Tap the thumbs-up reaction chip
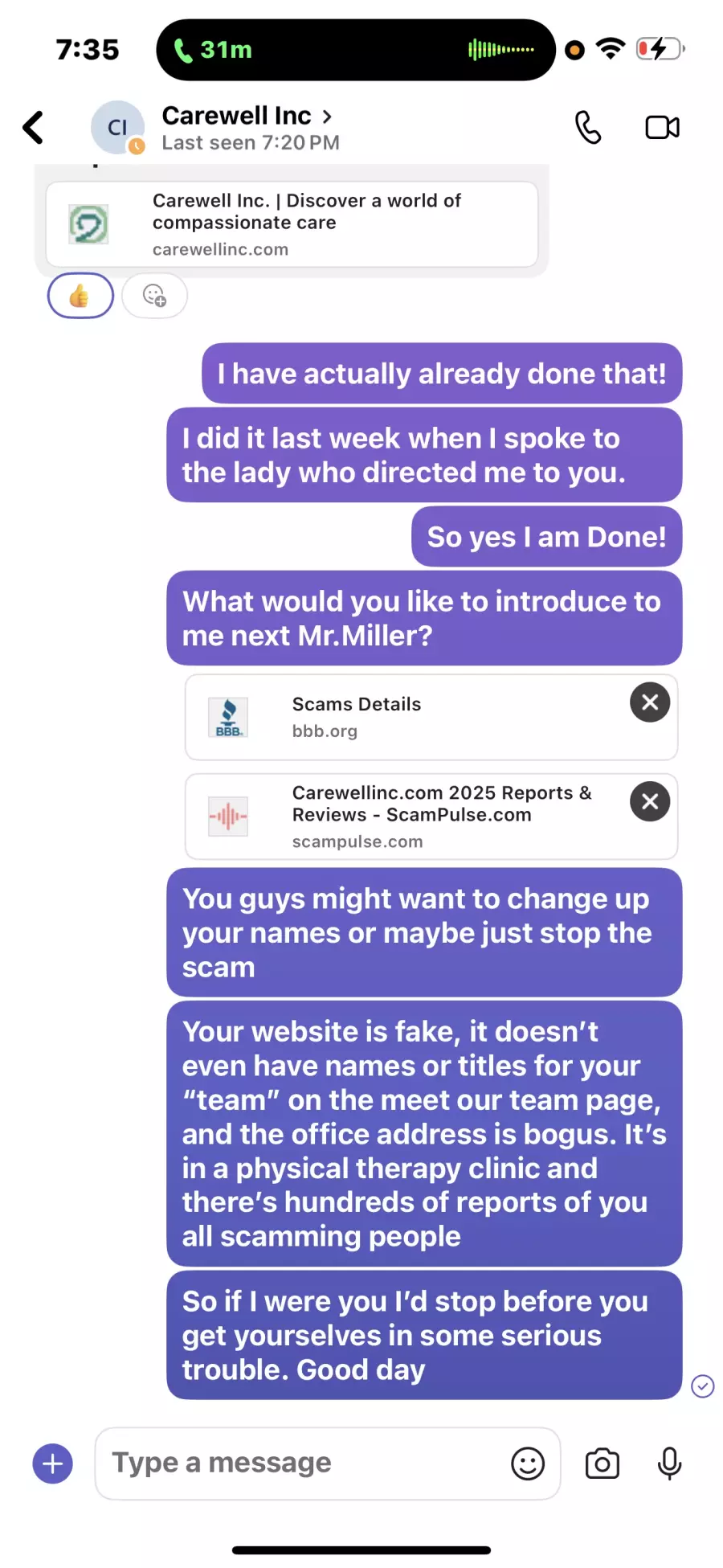The width and height of the screenshot is (723, 1568). 80,296
